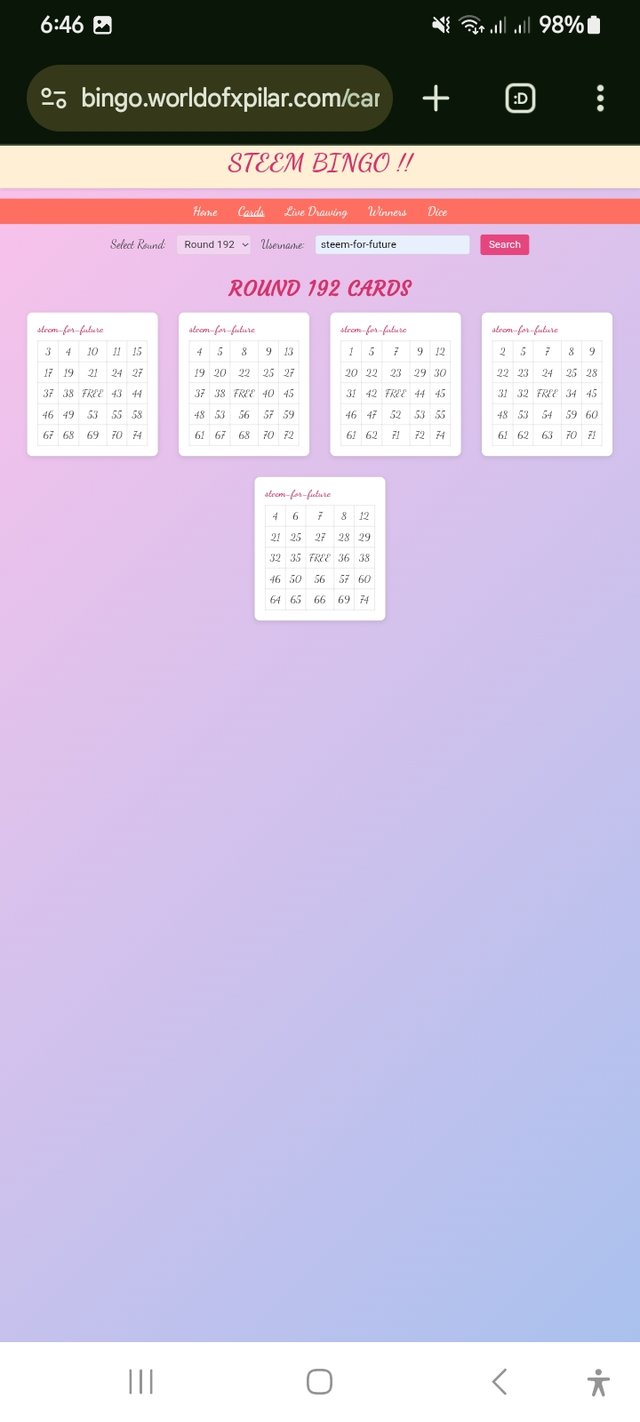The height and width of the screenshot is (1422, 640).
Task: Go to the Home page link
Action: click(x=205, y=212)
